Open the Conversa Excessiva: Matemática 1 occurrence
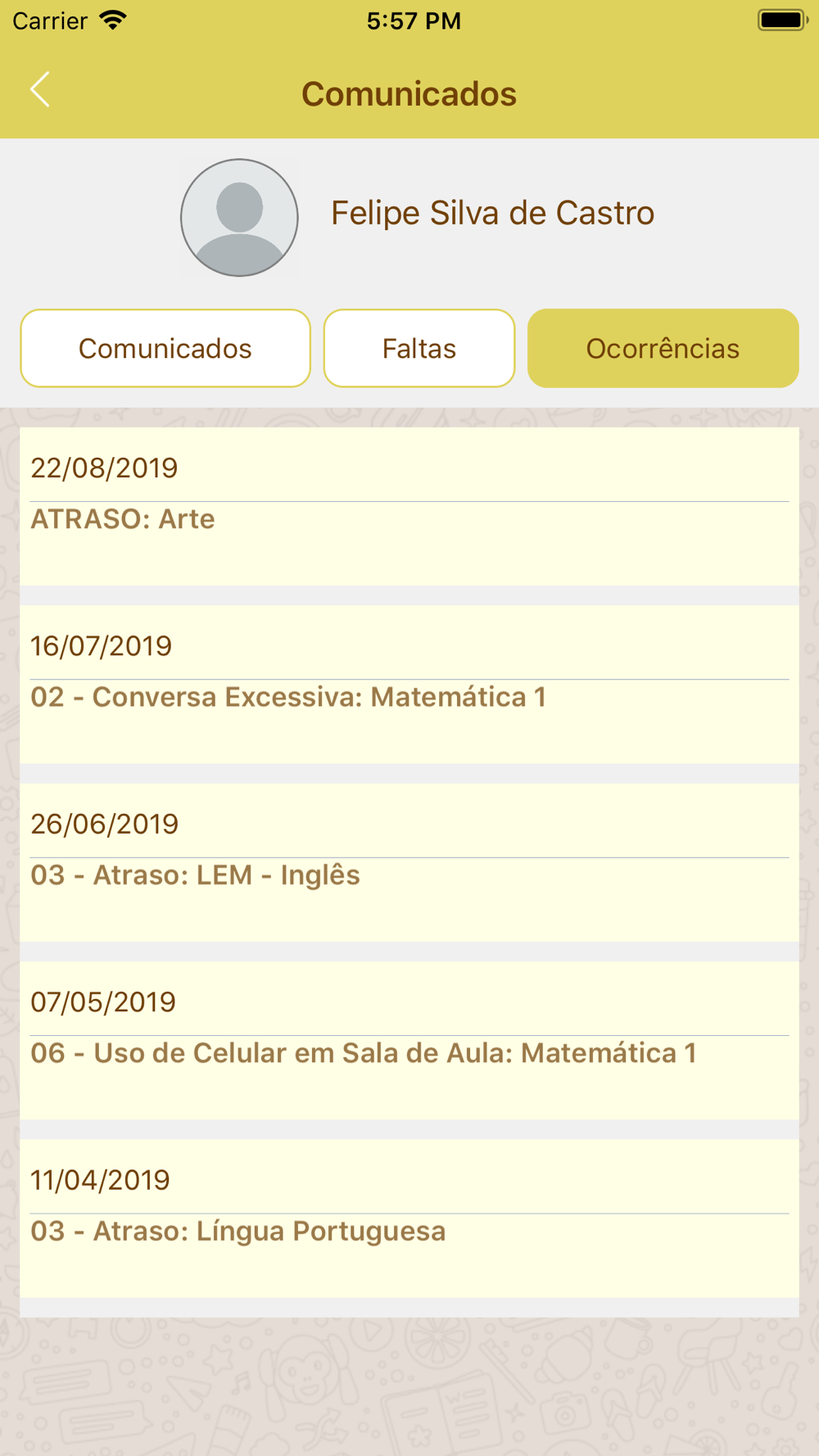The width and height of the screenshot is (819, 1456). tap(409, 685)
